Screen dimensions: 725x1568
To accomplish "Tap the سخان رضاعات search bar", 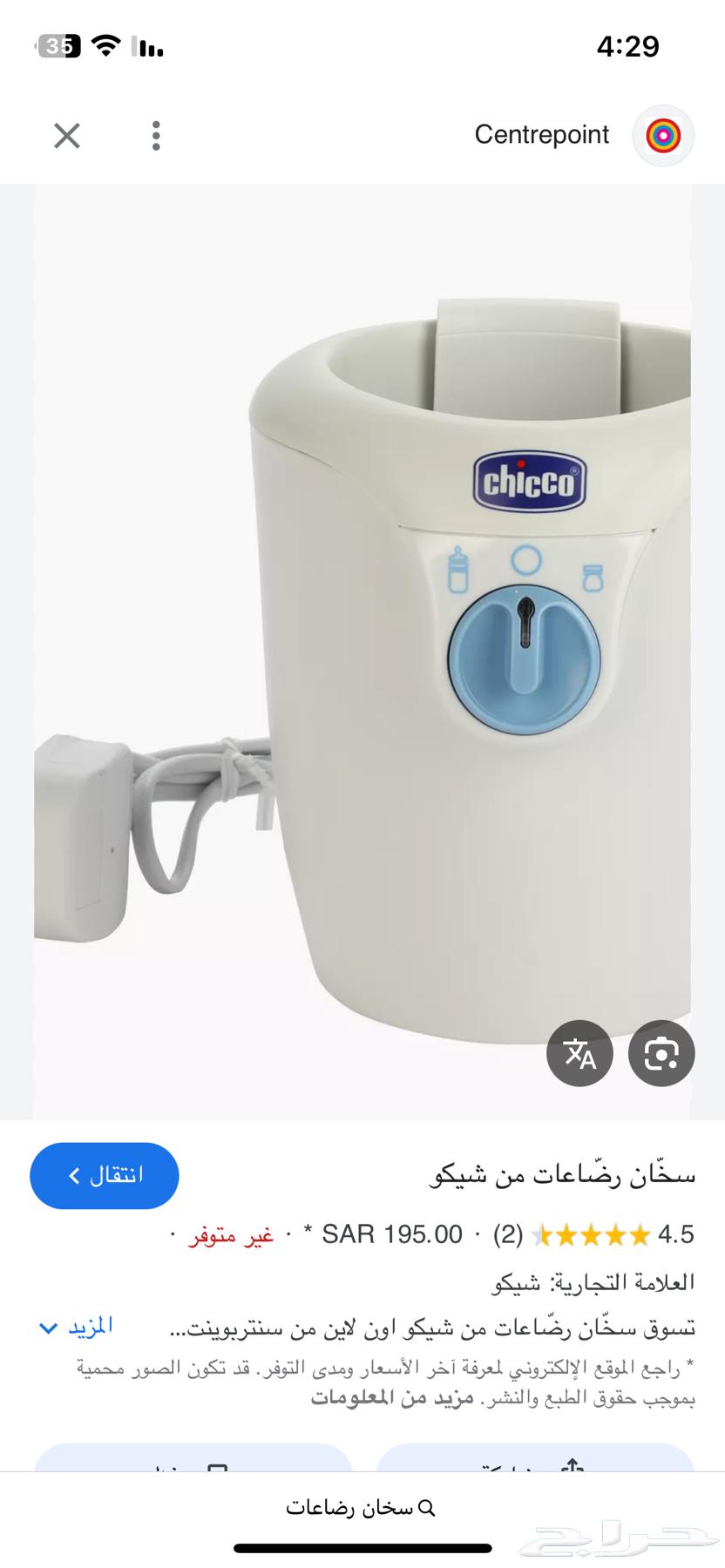I will tap(361, 1508).
